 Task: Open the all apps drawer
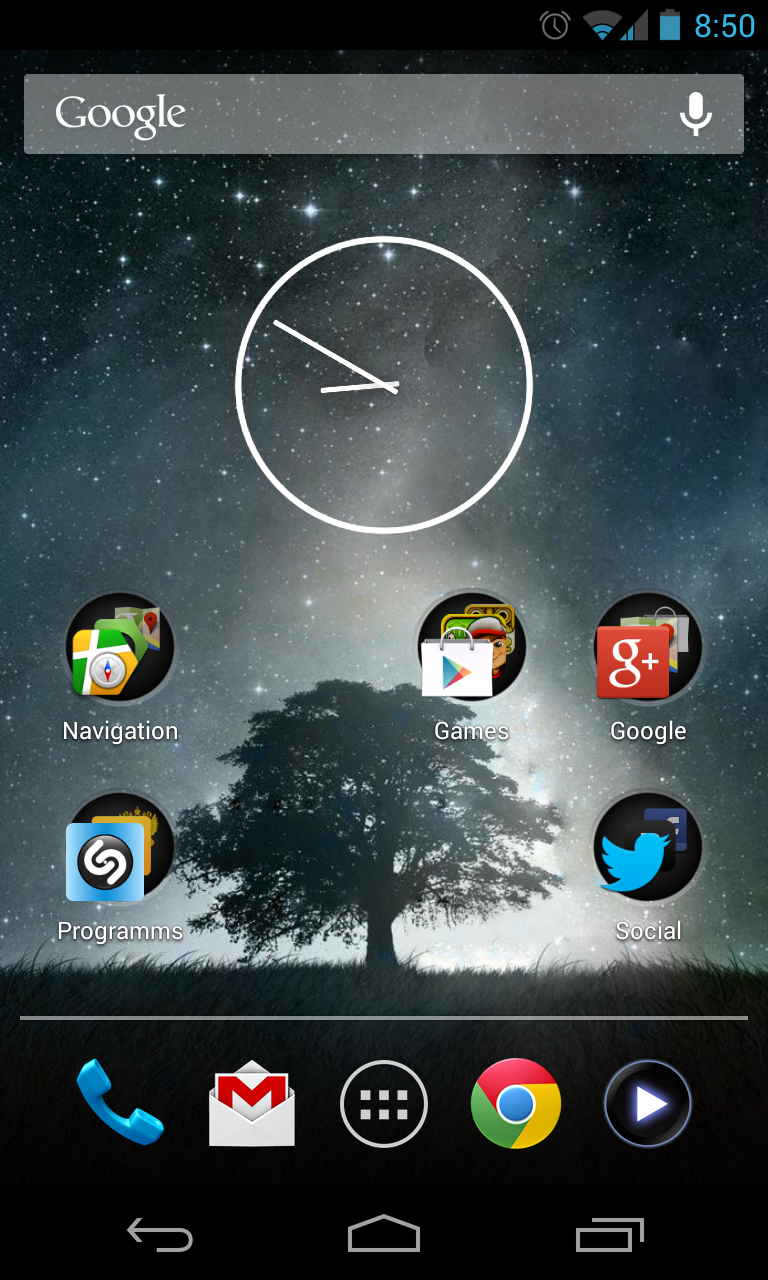pyautogui.click(x=384, y=1104)
